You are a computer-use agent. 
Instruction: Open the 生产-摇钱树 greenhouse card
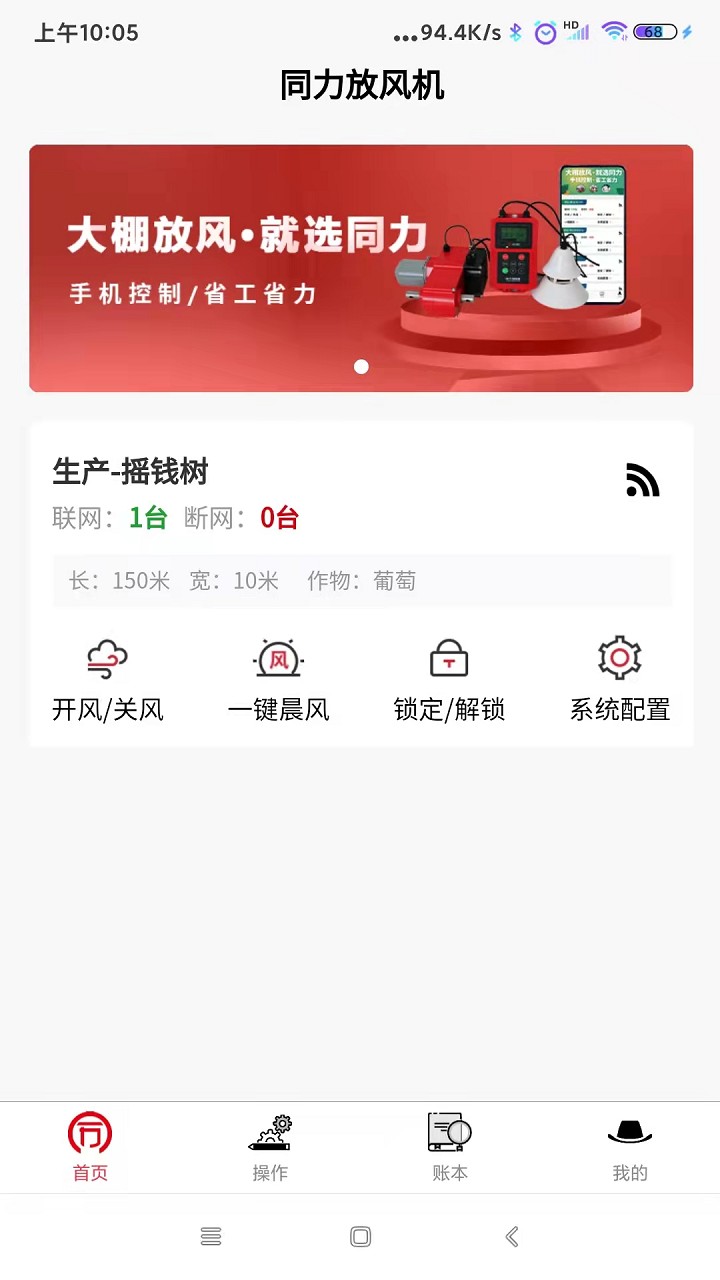[x=130, y=472]
